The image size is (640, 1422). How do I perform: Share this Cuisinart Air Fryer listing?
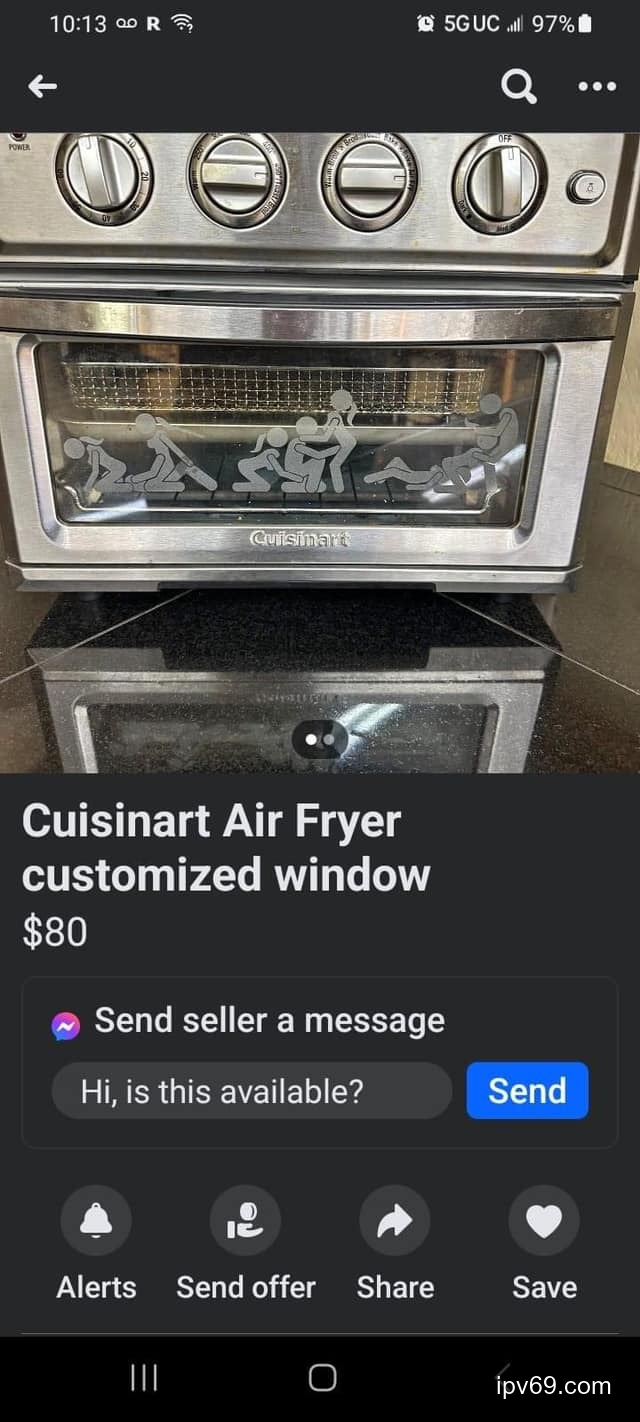(394, 1221)
